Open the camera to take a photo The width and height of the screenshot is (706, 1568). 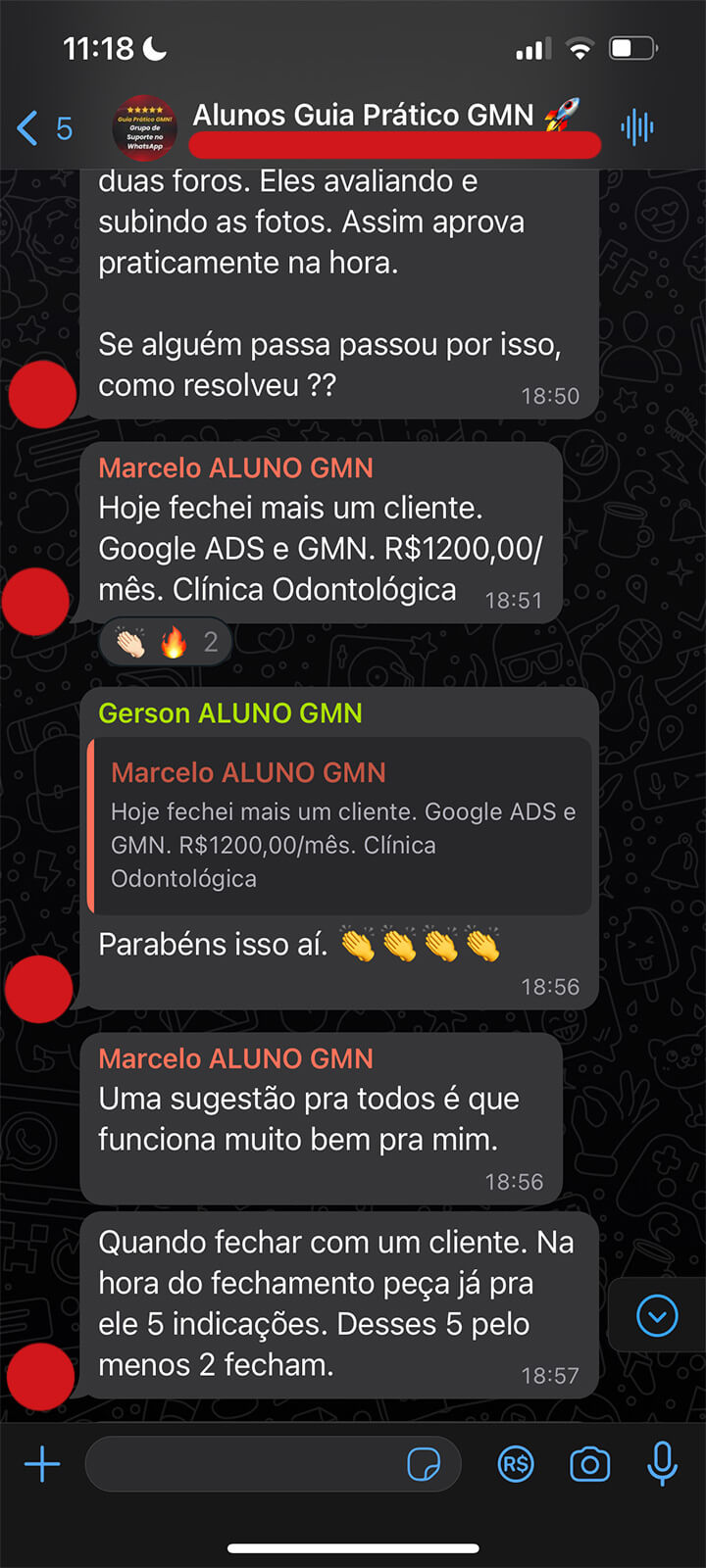[589, 1465]
